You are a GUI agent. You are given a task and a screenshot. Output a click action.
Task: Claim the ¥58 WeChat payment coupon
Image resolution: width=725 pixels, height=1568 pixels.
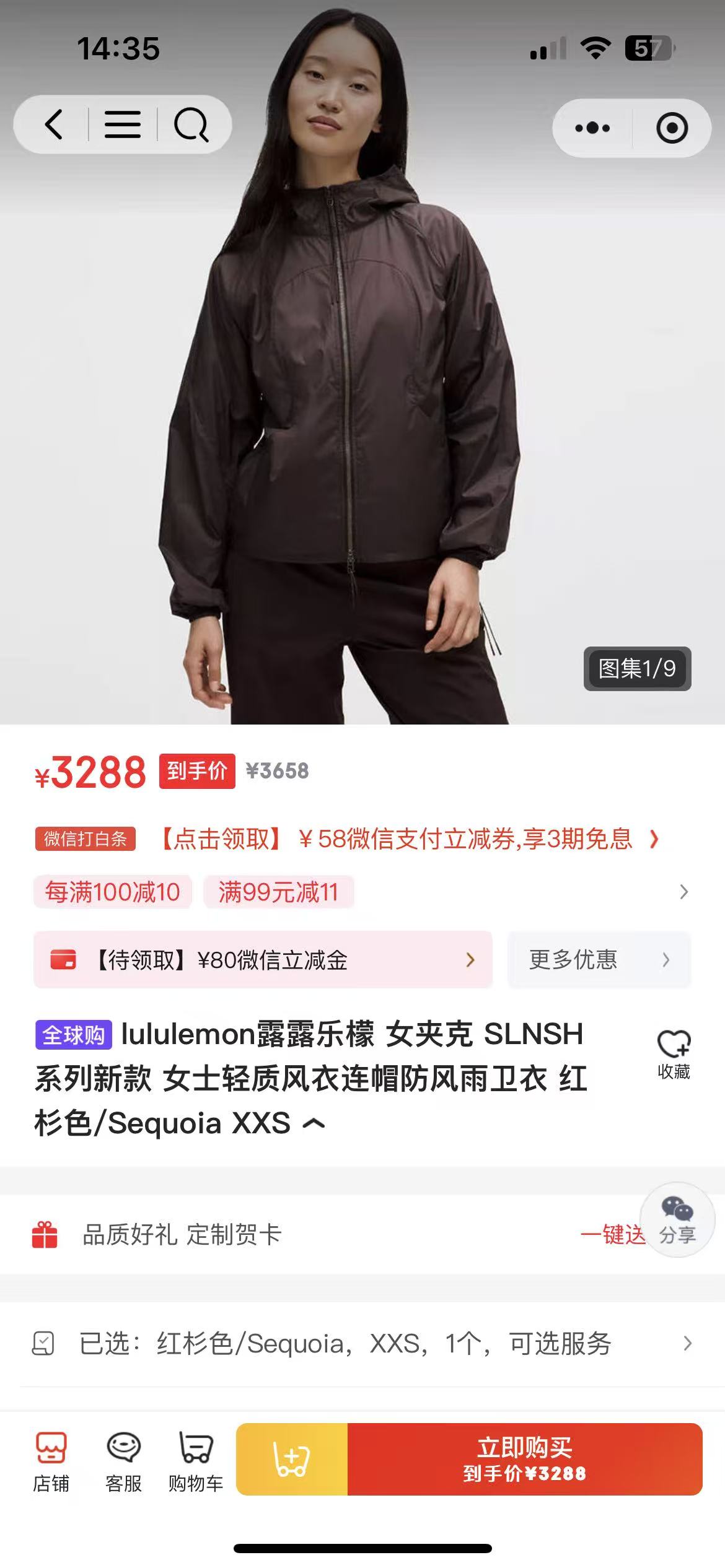[409, 839]
